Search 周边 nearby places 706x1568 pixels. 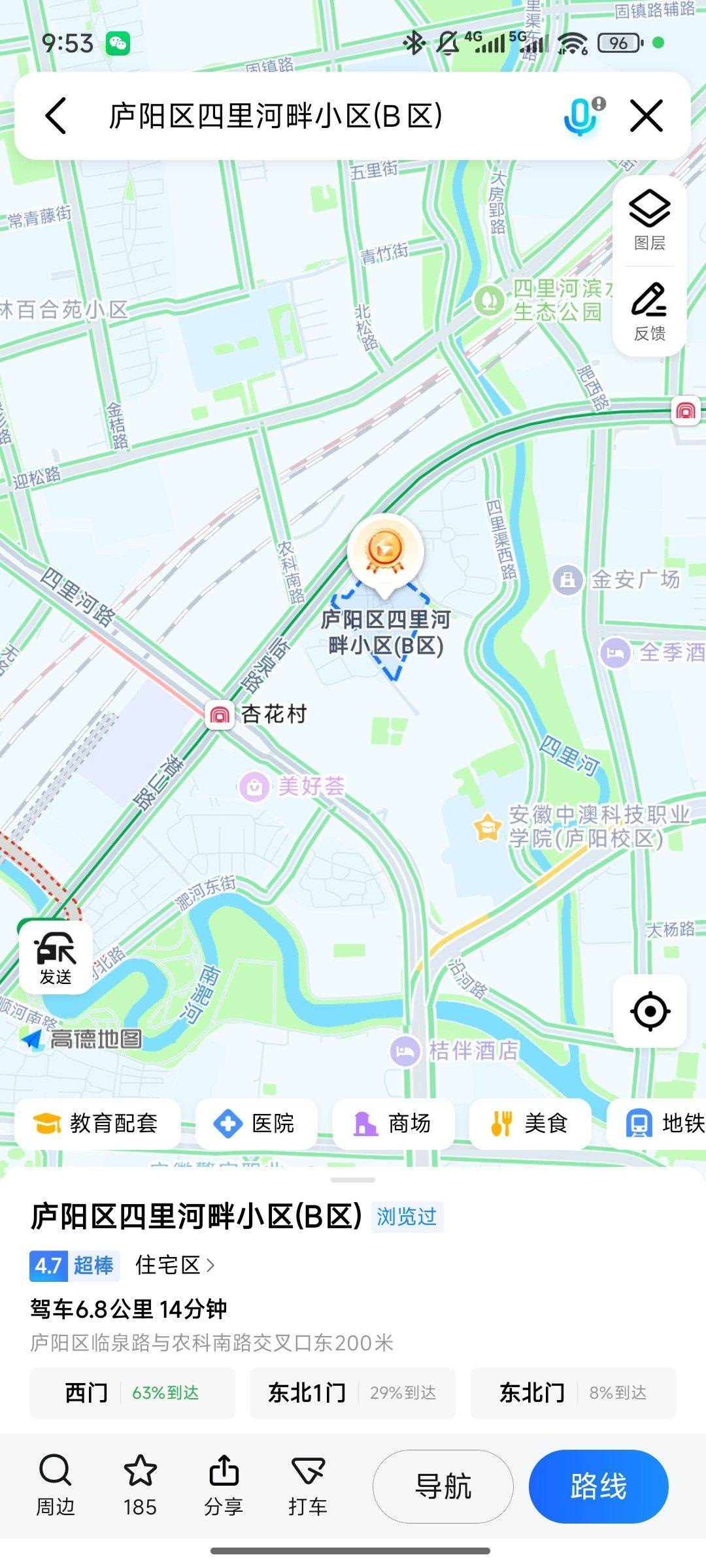(56, 1486)
